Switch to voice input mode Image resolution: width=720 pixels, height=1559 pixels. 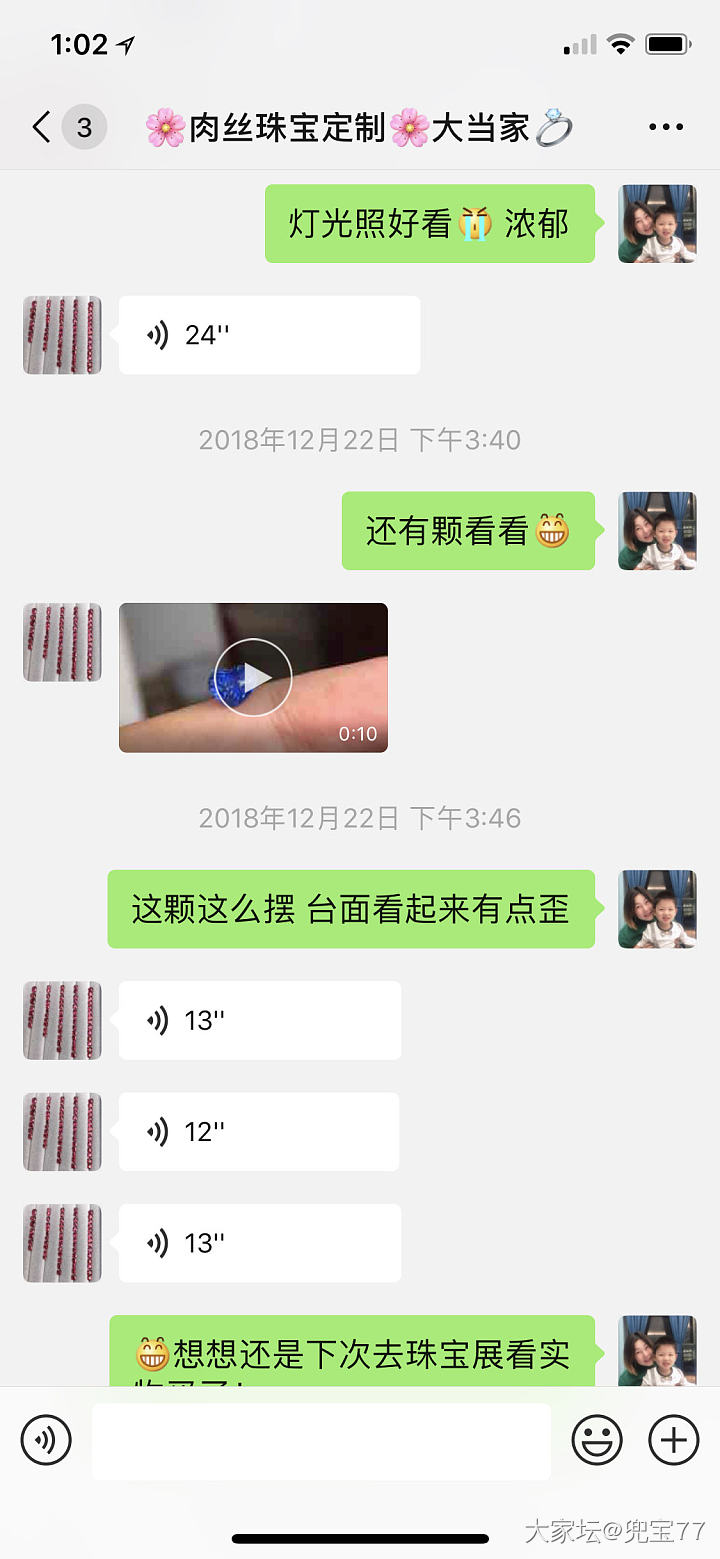(46, 1440)
